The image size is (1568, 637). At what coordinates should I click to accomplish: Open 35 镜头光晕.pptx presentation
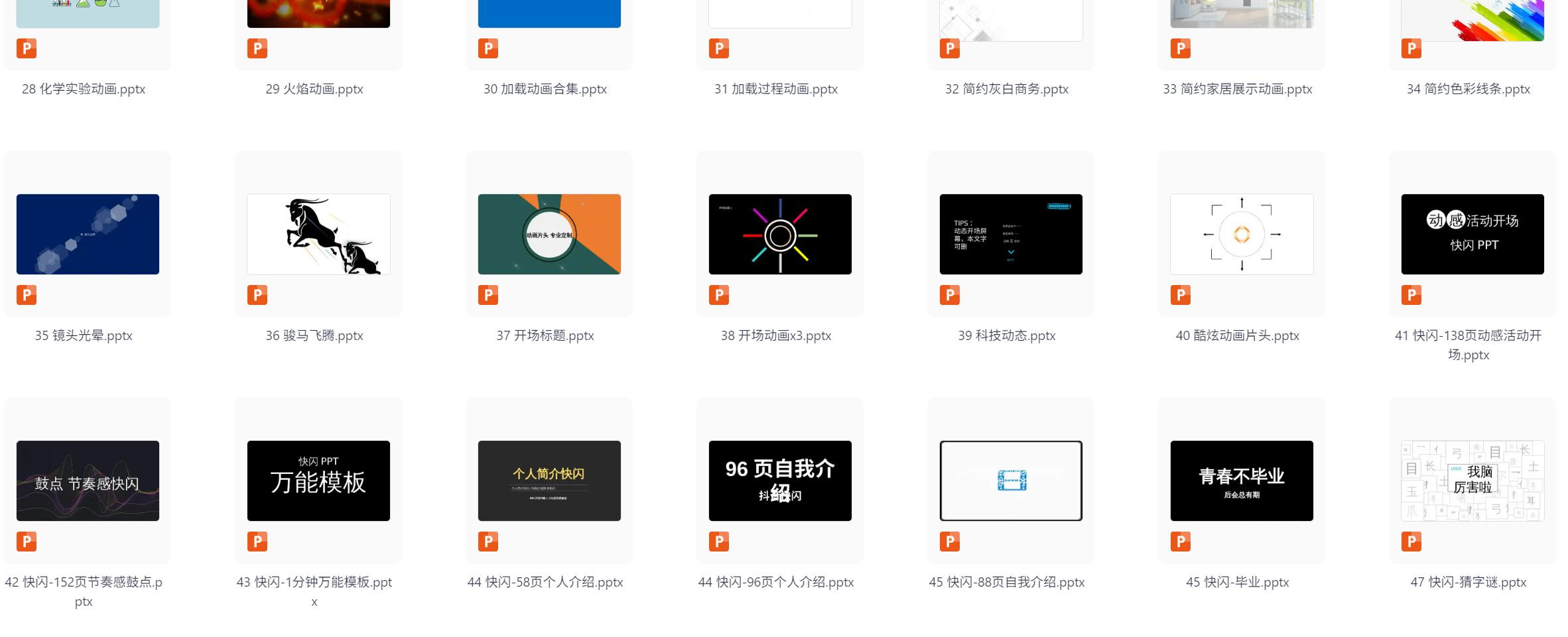point(87,234)
